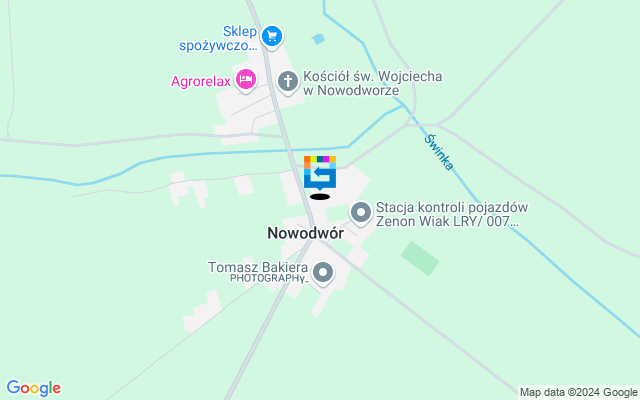640x400 pixels.
Task: Tap the Stacja kontroli pojazdów marker
Action: (361, 213)
